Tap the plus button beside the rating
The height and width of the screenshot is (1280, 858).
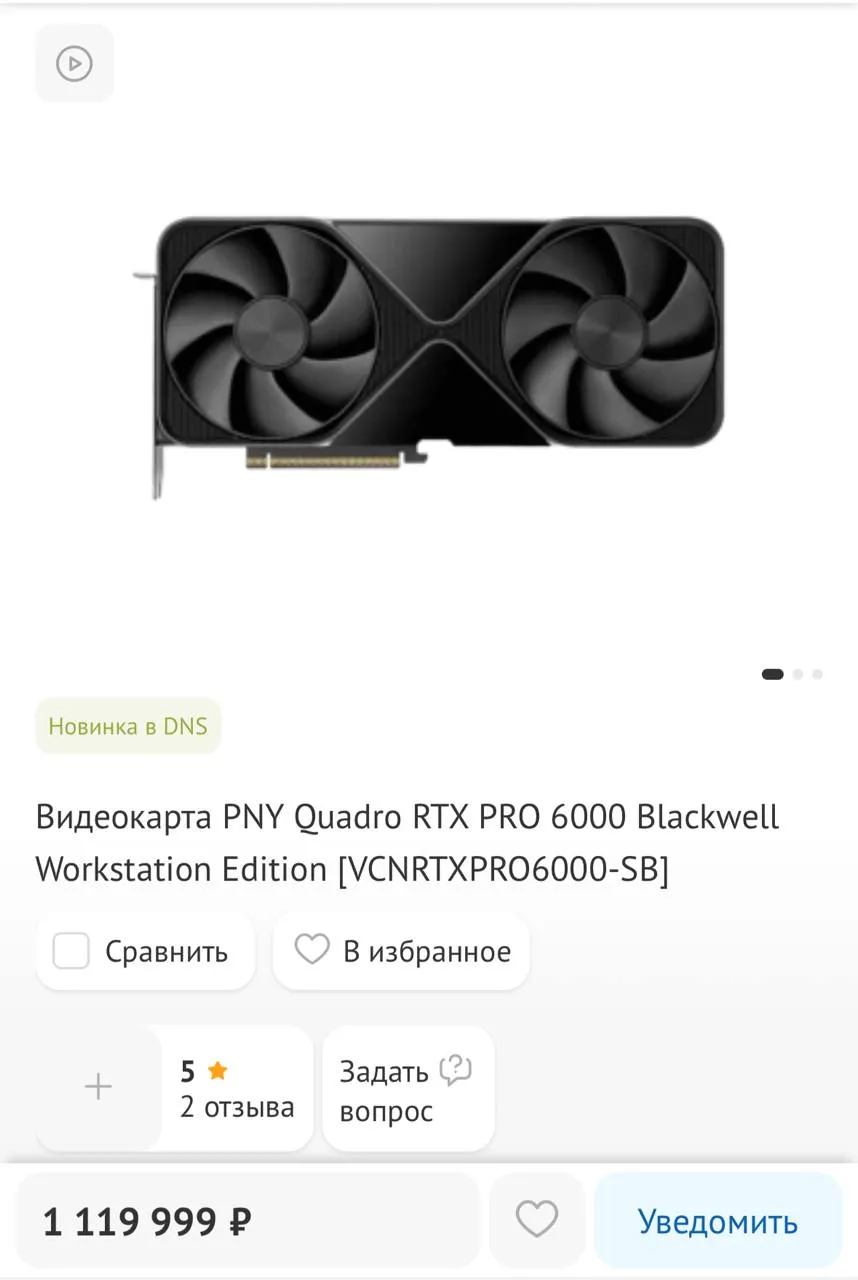point(98,1087)
